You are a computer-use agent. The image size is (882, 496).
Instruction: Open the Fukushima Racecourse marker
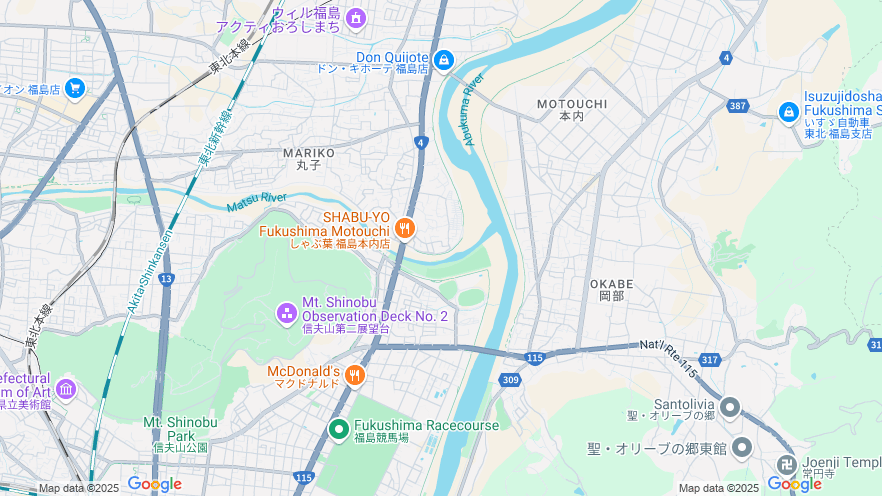[339, 430]
